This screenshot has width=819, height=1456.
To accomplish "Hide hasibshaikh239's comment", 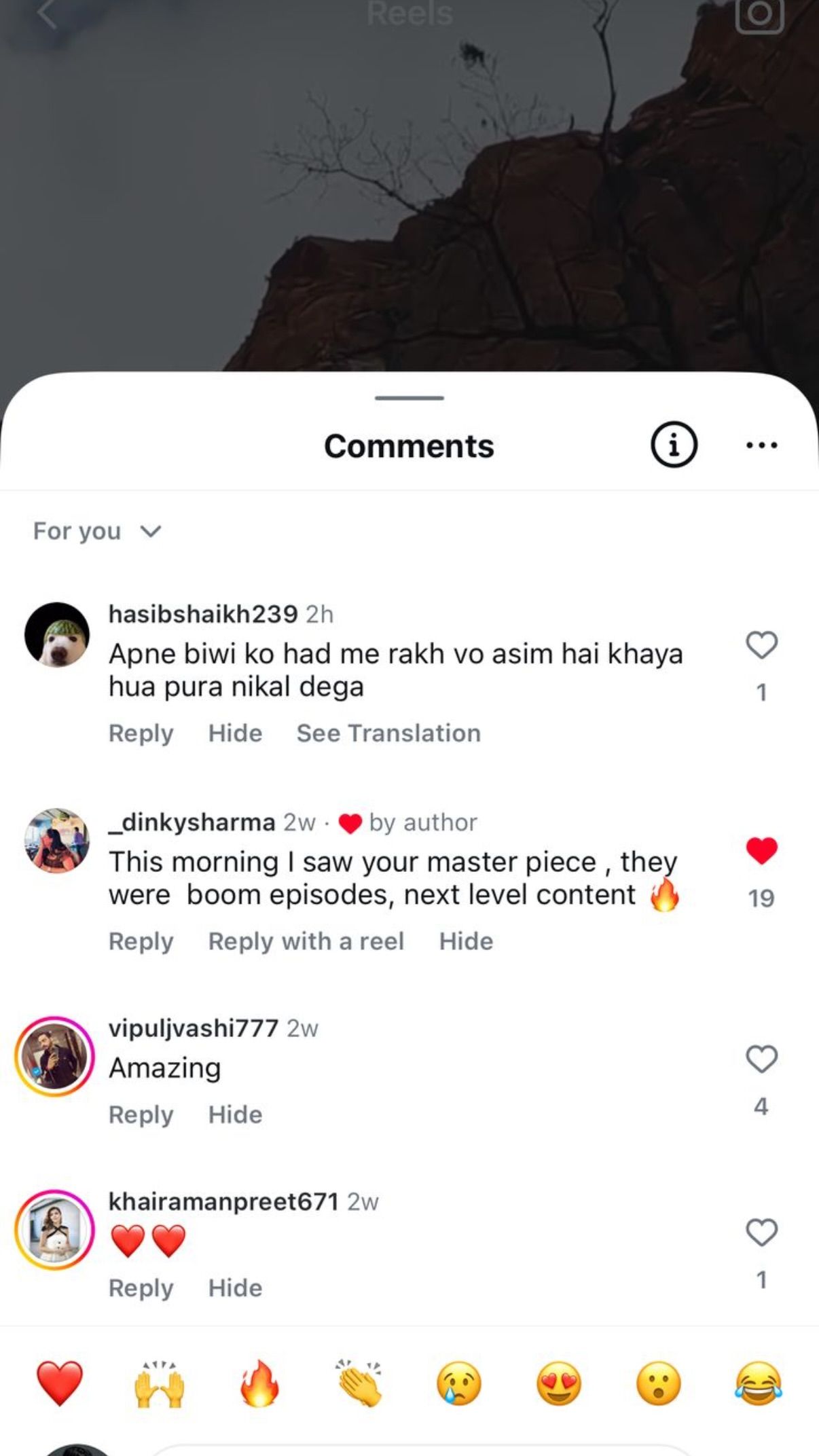I will point(235,733).
